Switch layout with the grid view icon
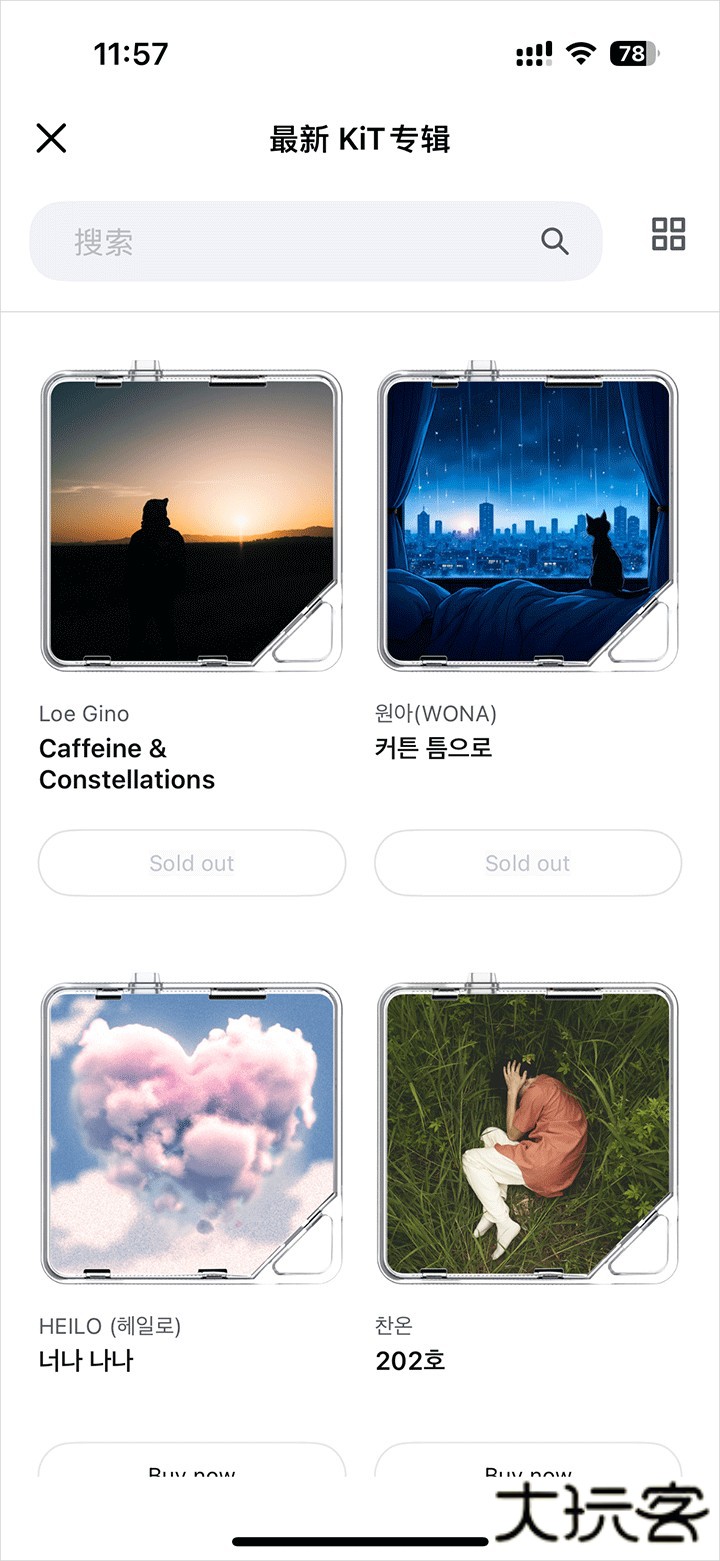The width and height of the screenshot is (720, 1561). 668,234
